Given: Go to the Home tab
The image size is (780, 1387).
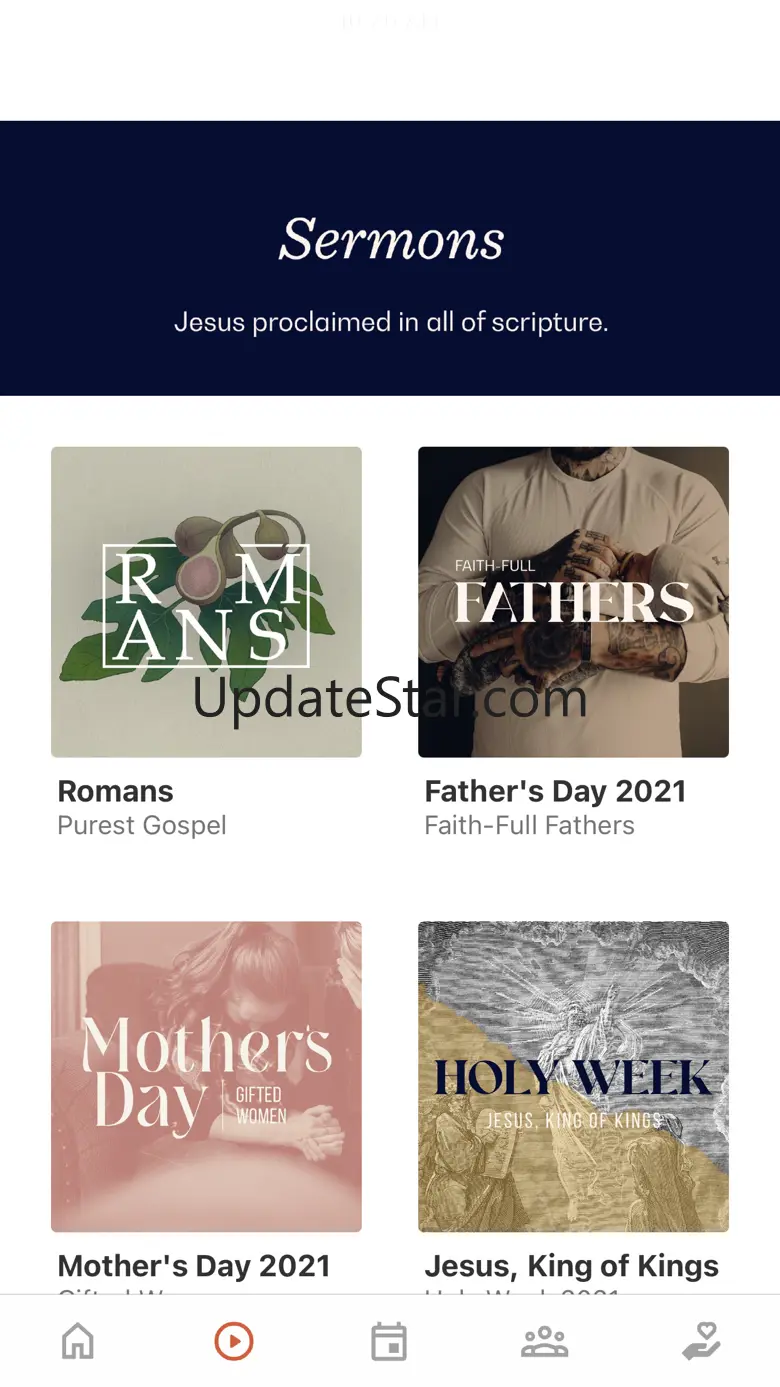Looking at the screenshot, I should click(78, 1341).
